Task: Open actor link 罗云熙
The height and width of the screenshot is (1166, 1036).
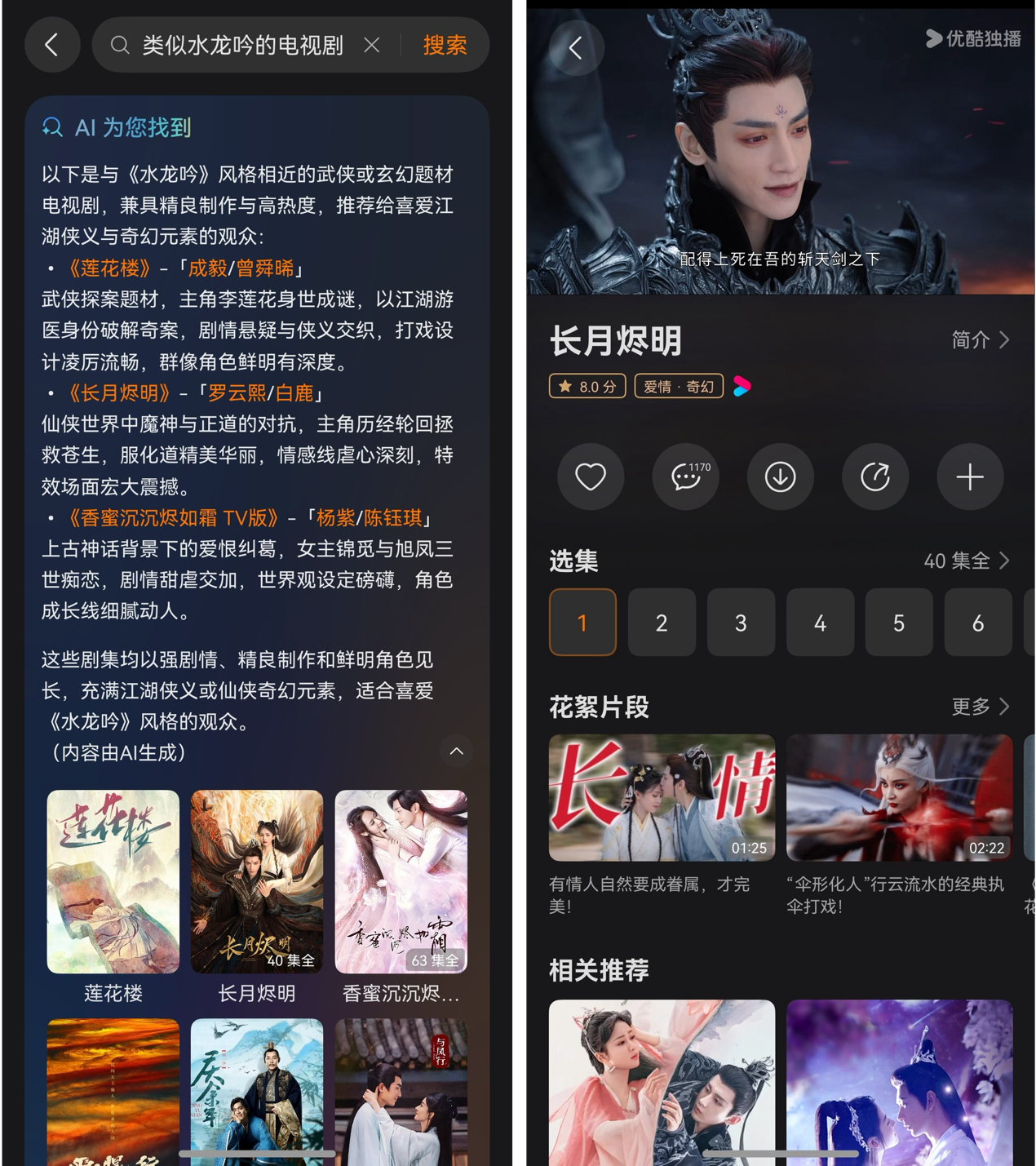Action: point(237,393)
